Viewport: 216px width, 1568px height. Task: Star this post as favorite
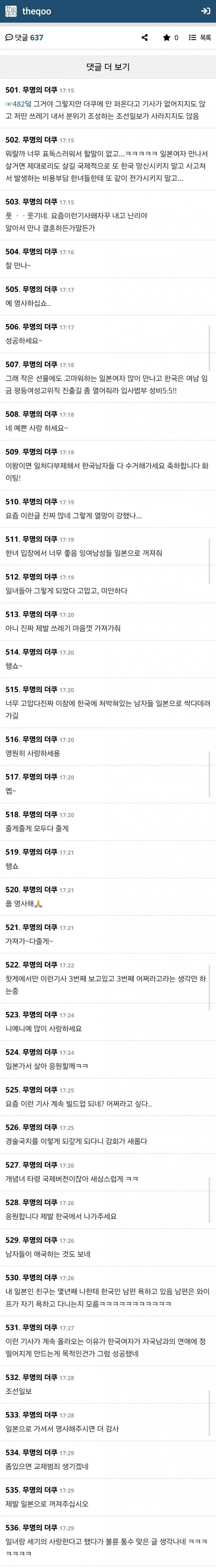[170, 38]
